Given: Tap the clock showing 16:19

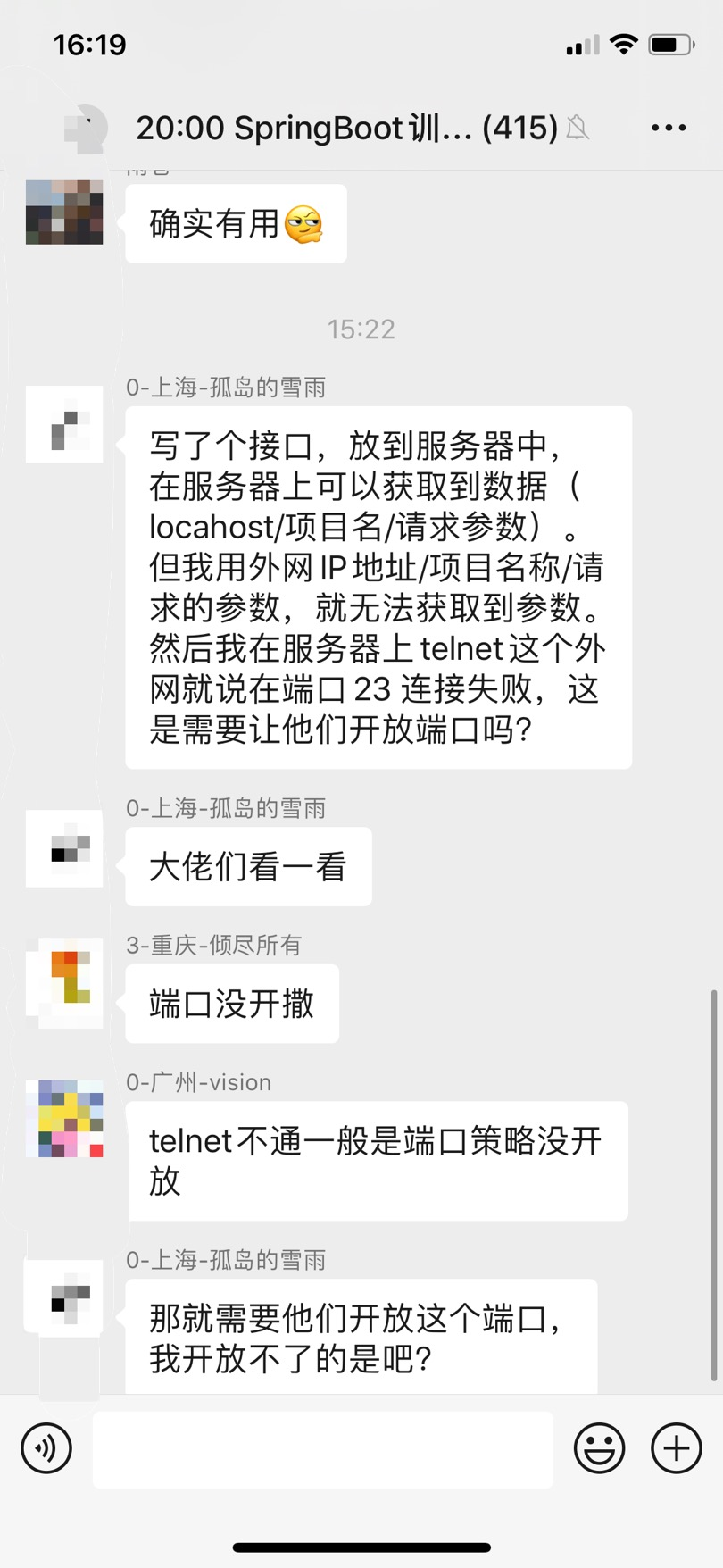Looking at the screenshot, I should [x=89, y=44].
